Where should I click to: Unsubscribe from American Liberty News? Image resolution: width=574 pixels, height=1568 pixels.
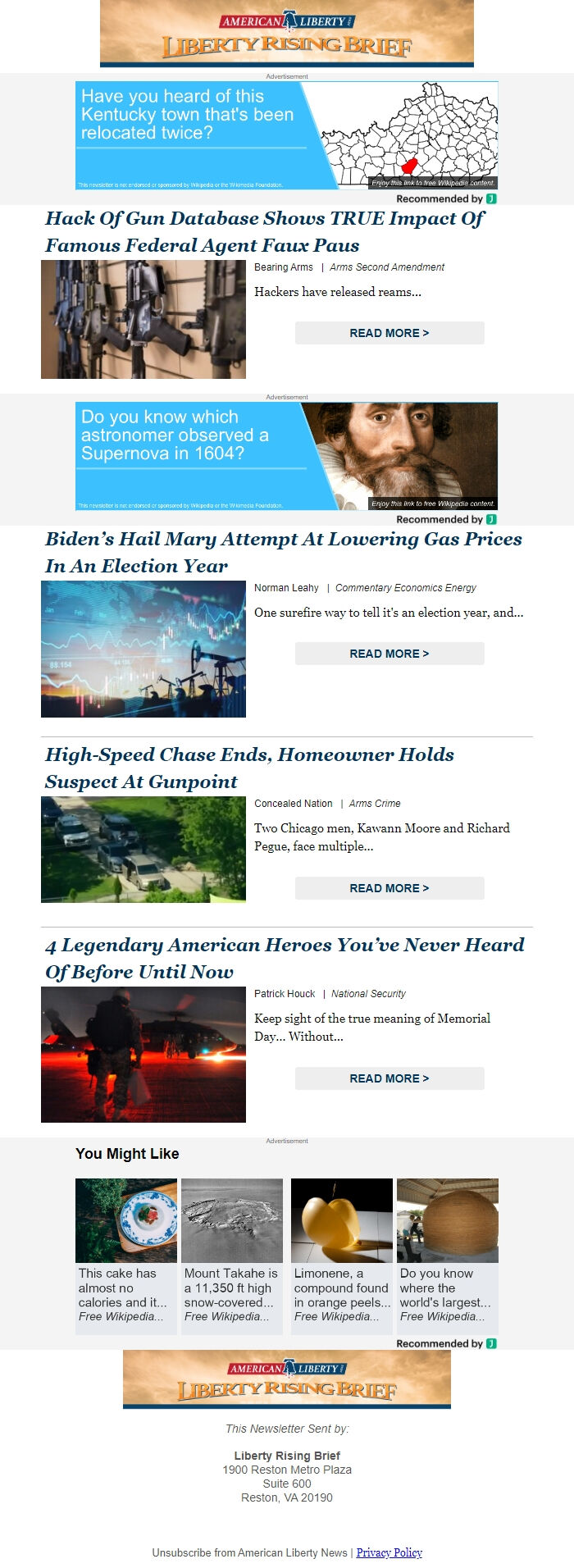pos(249,1552)
